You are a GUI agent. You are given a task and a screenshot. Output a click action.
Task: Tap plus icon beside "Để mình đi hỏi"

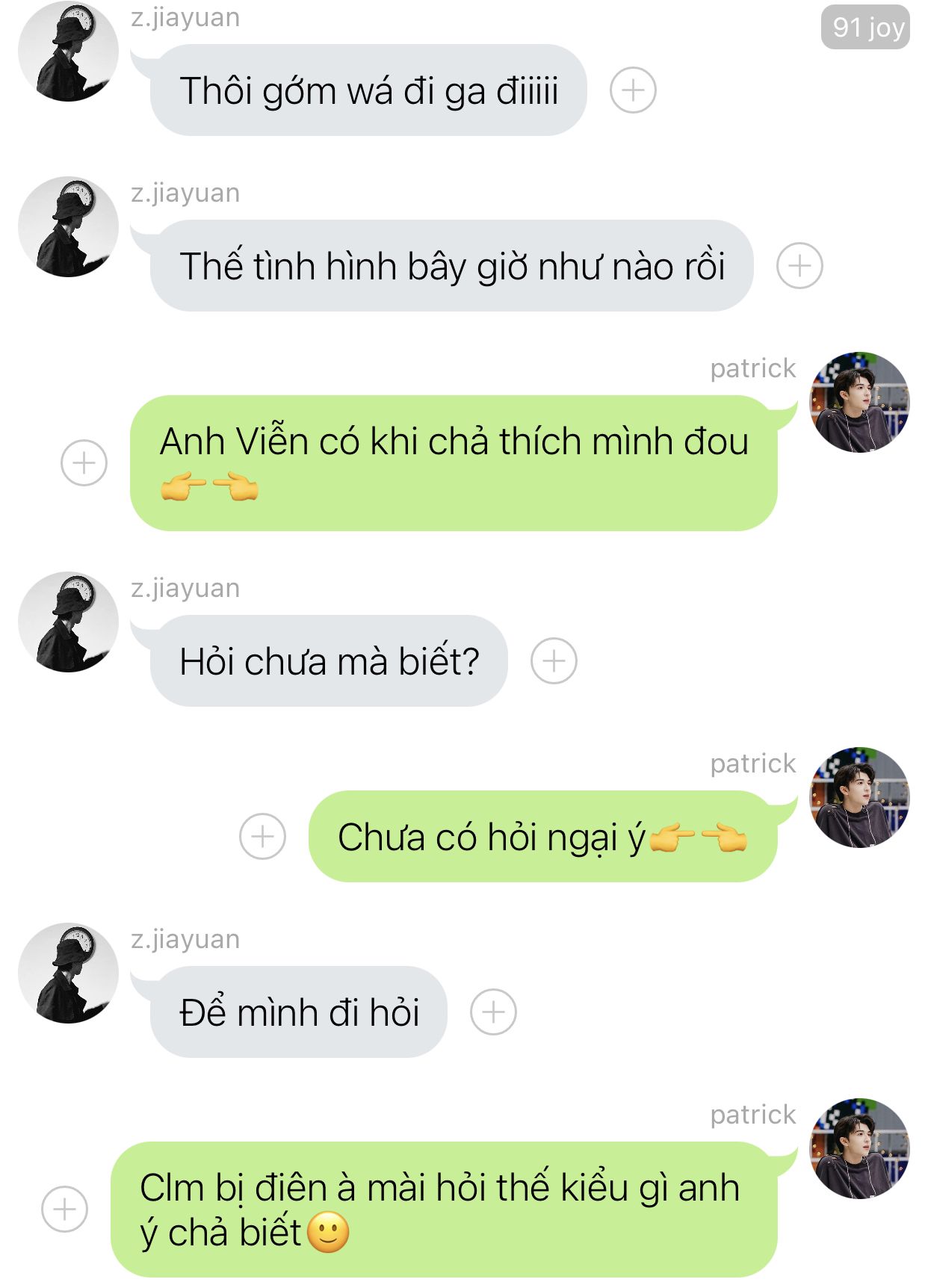(493, 1012)
